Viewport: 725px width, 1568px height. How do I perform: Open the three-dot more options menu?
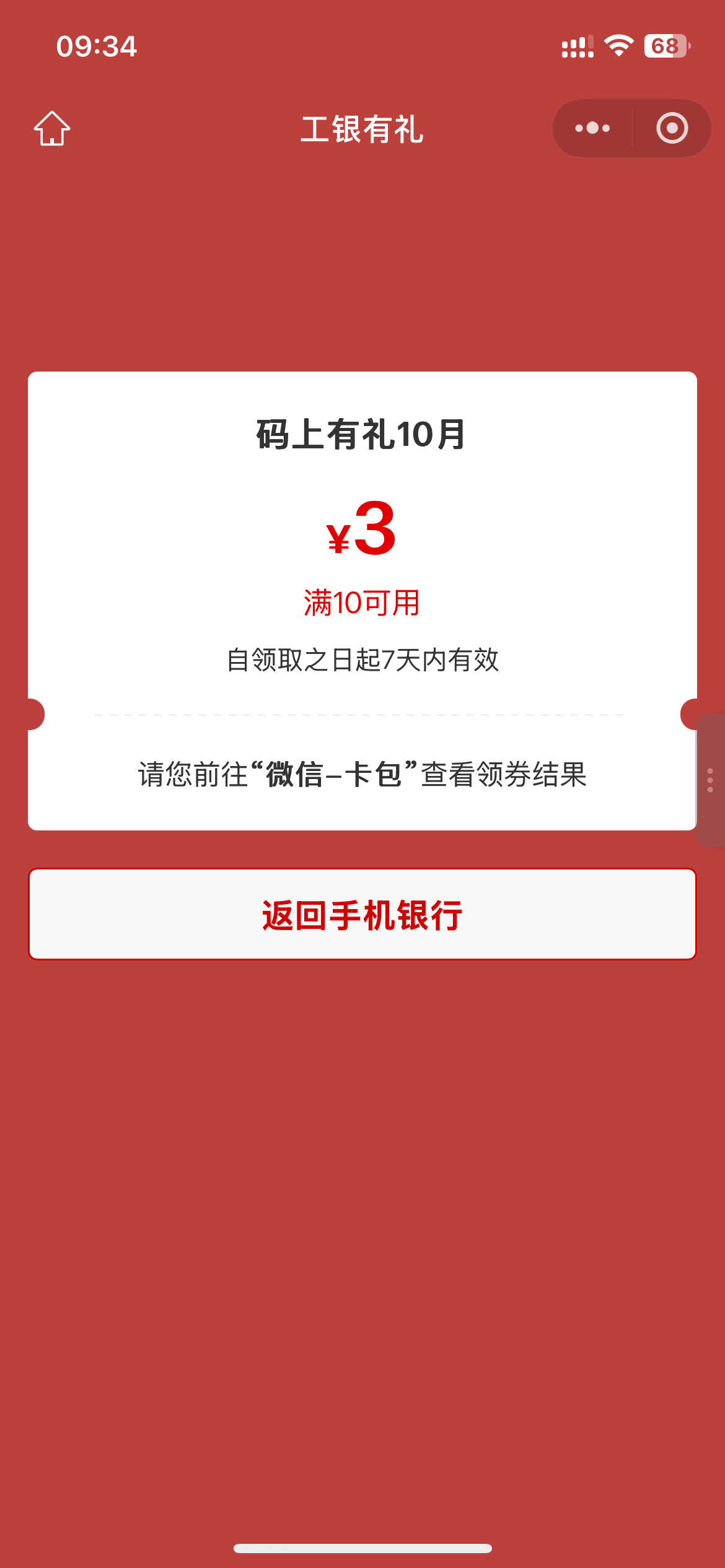[x=592, y=128]
